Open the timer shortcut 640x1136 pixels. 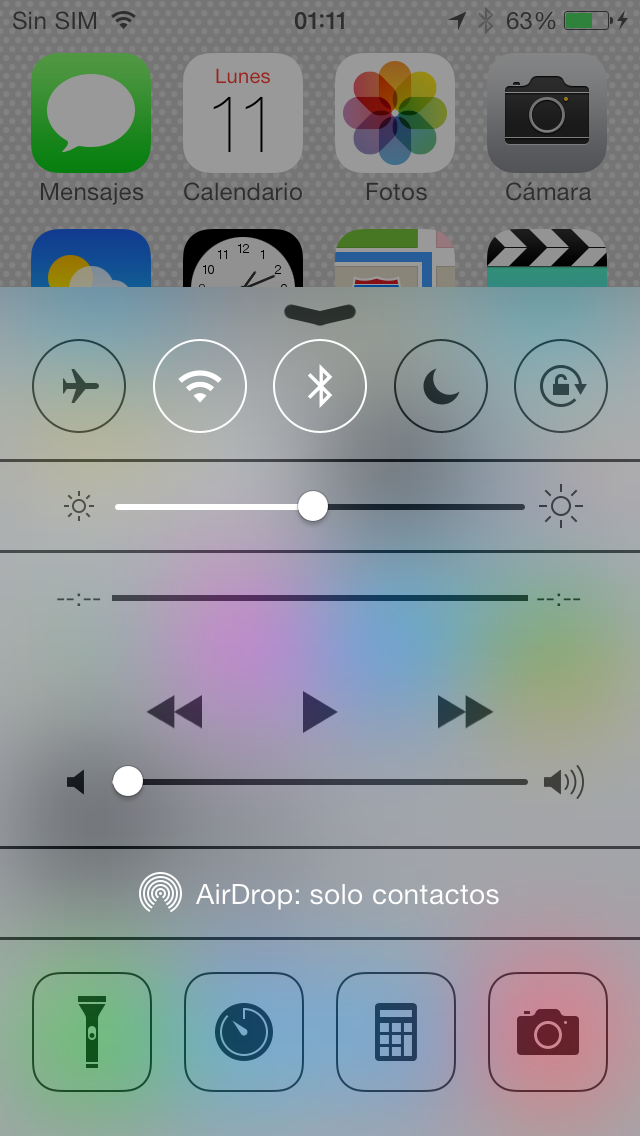pos(244,1031)
